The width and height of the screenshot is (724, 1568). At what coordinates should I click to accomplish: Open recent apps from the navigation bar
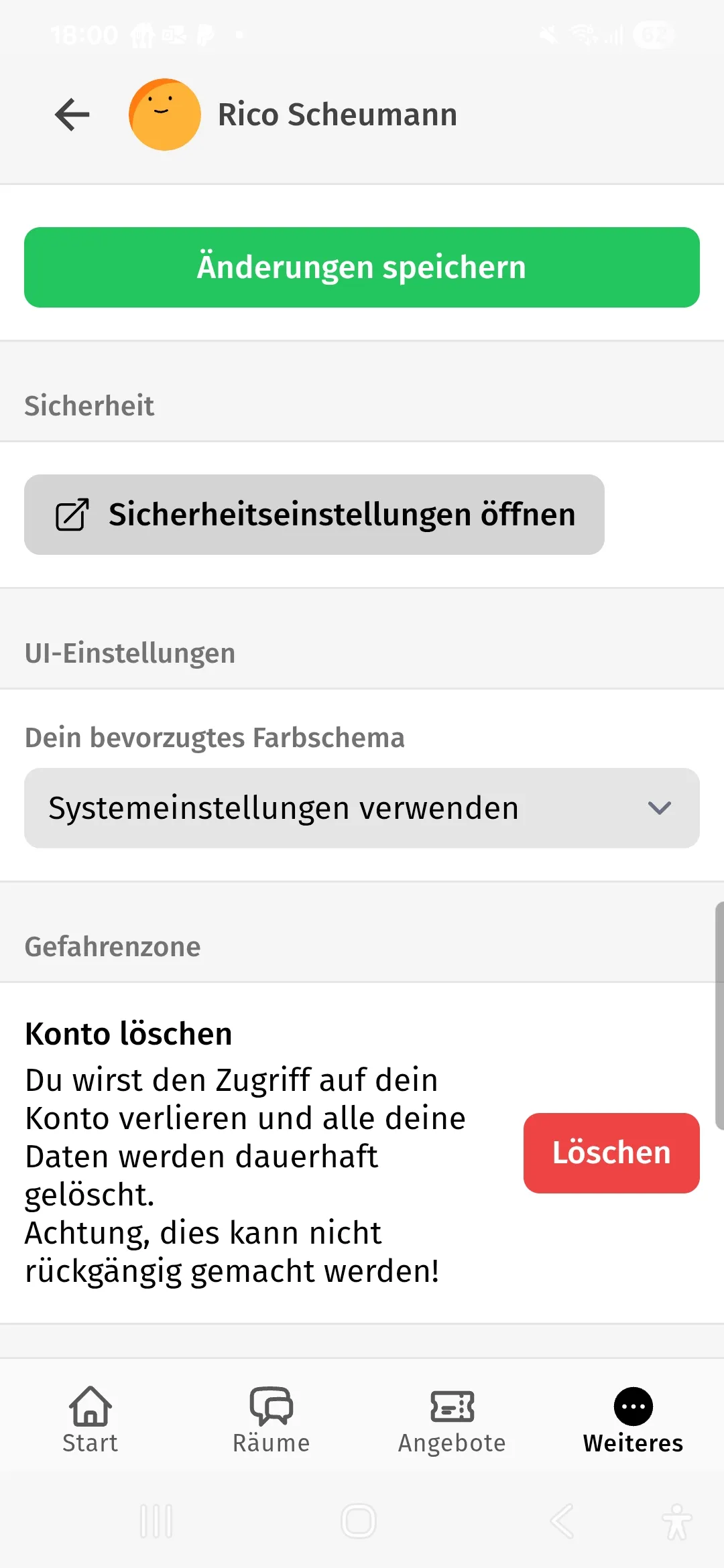tap(156, 1521)
